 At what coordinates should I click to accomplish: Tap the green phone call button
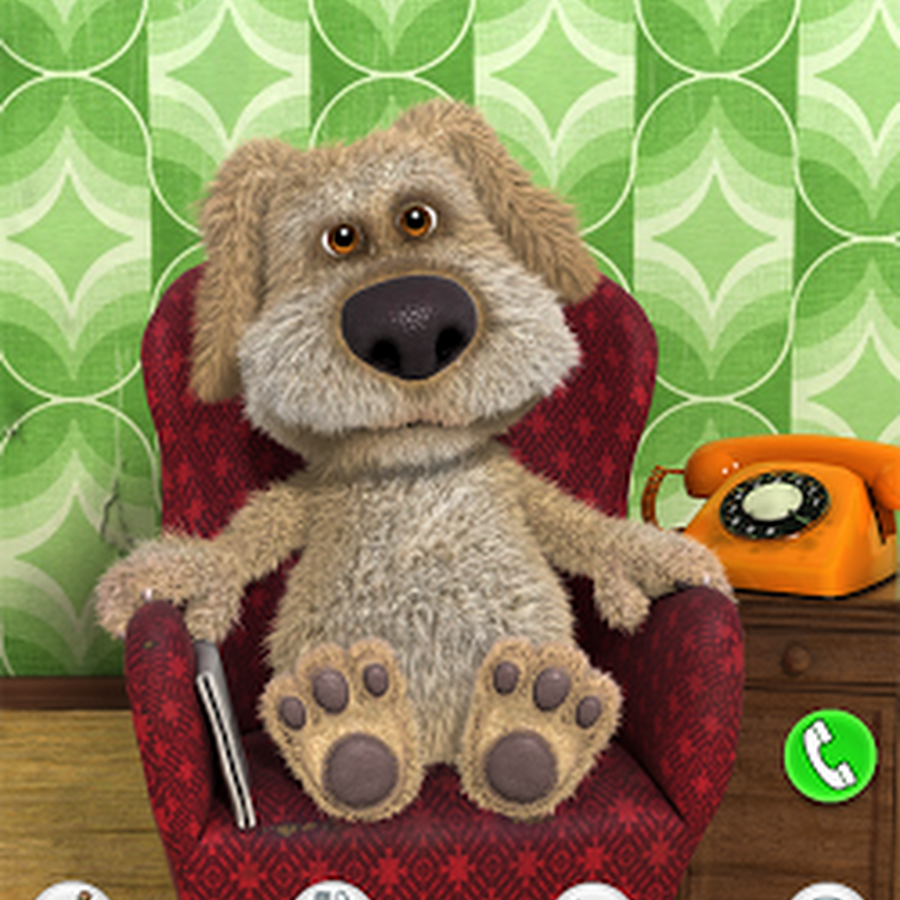coord(830,756)
